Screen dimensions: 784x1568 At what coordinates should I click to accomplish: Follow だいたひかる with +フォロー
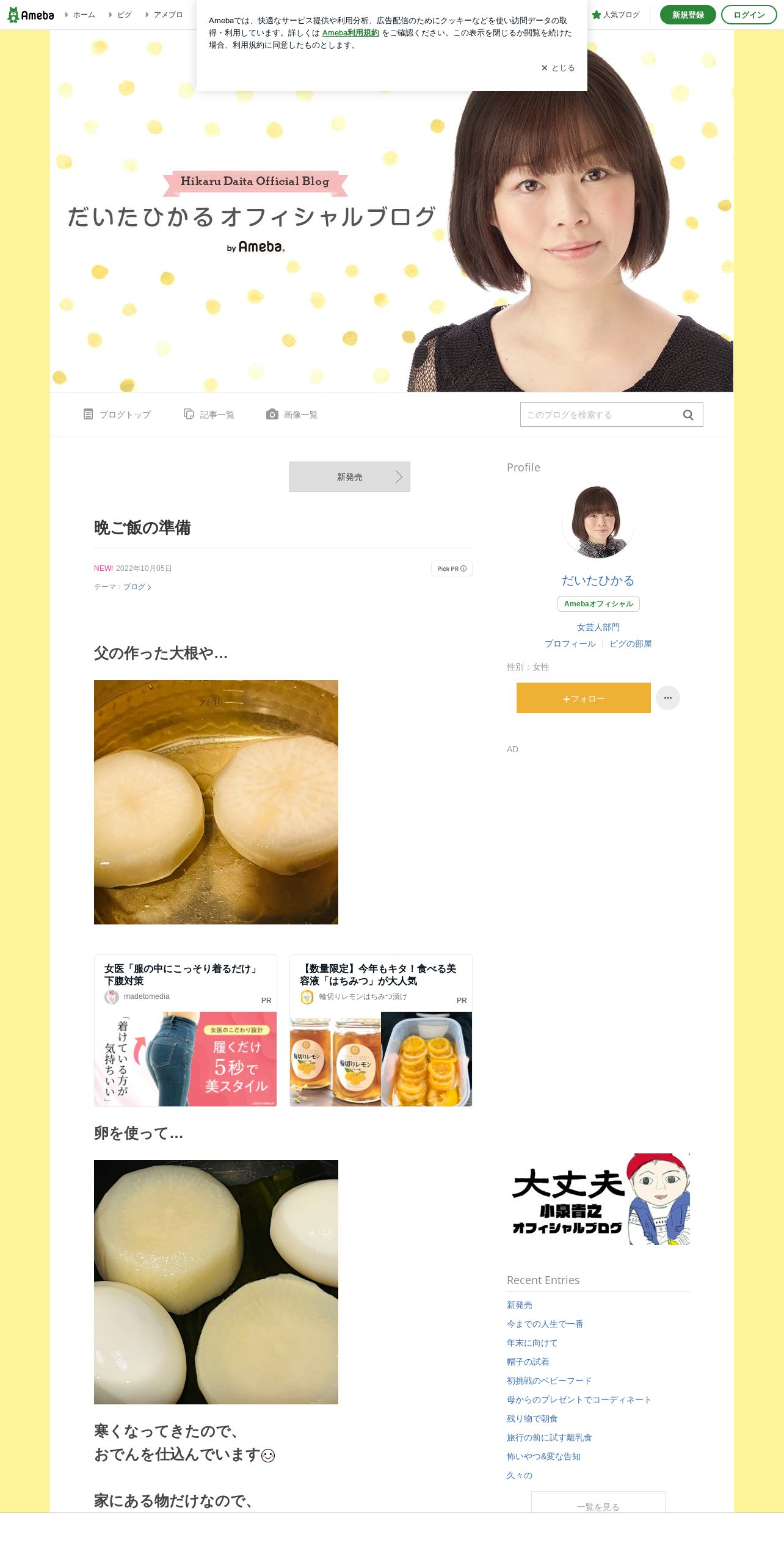coord(583,698)
